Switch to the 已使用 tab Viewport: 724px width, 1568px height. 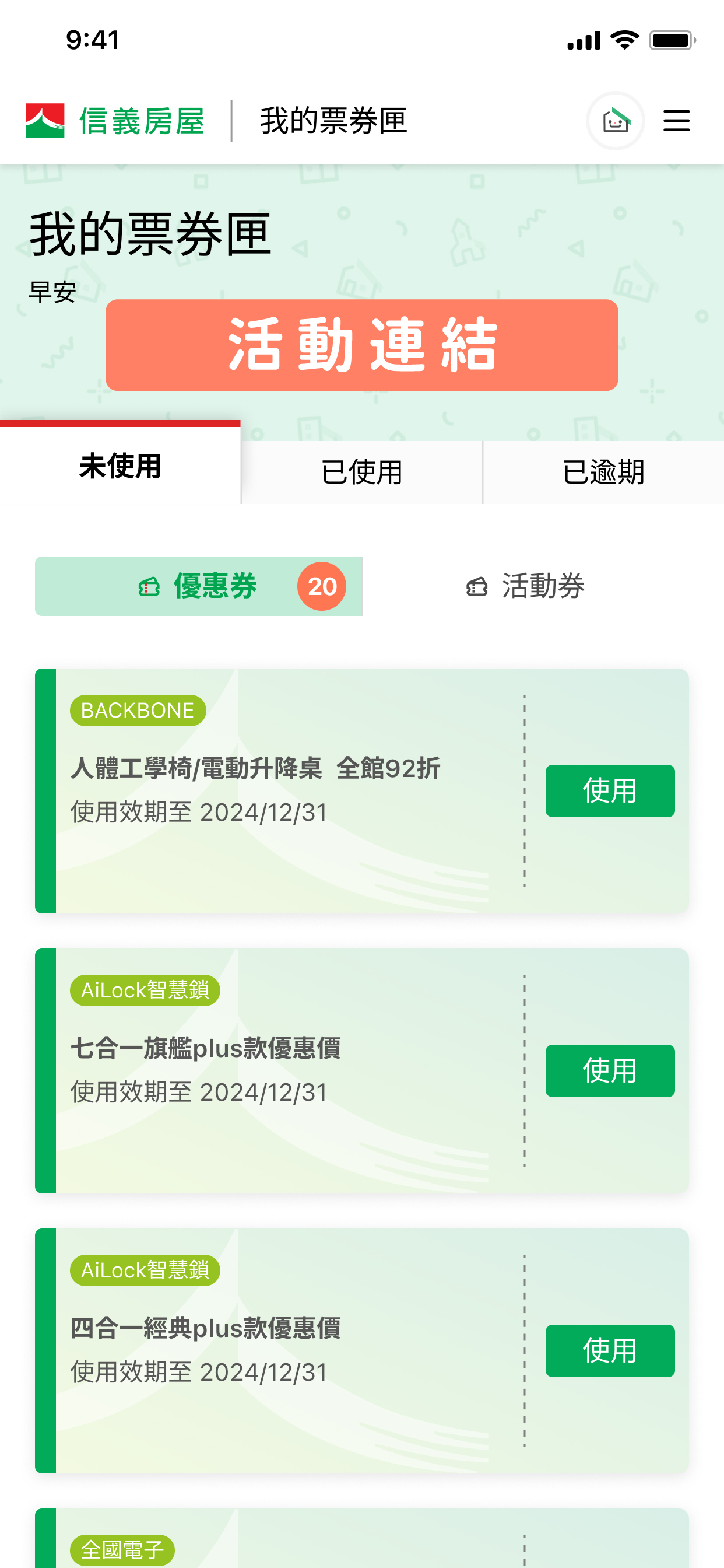(x=361, y=472)
